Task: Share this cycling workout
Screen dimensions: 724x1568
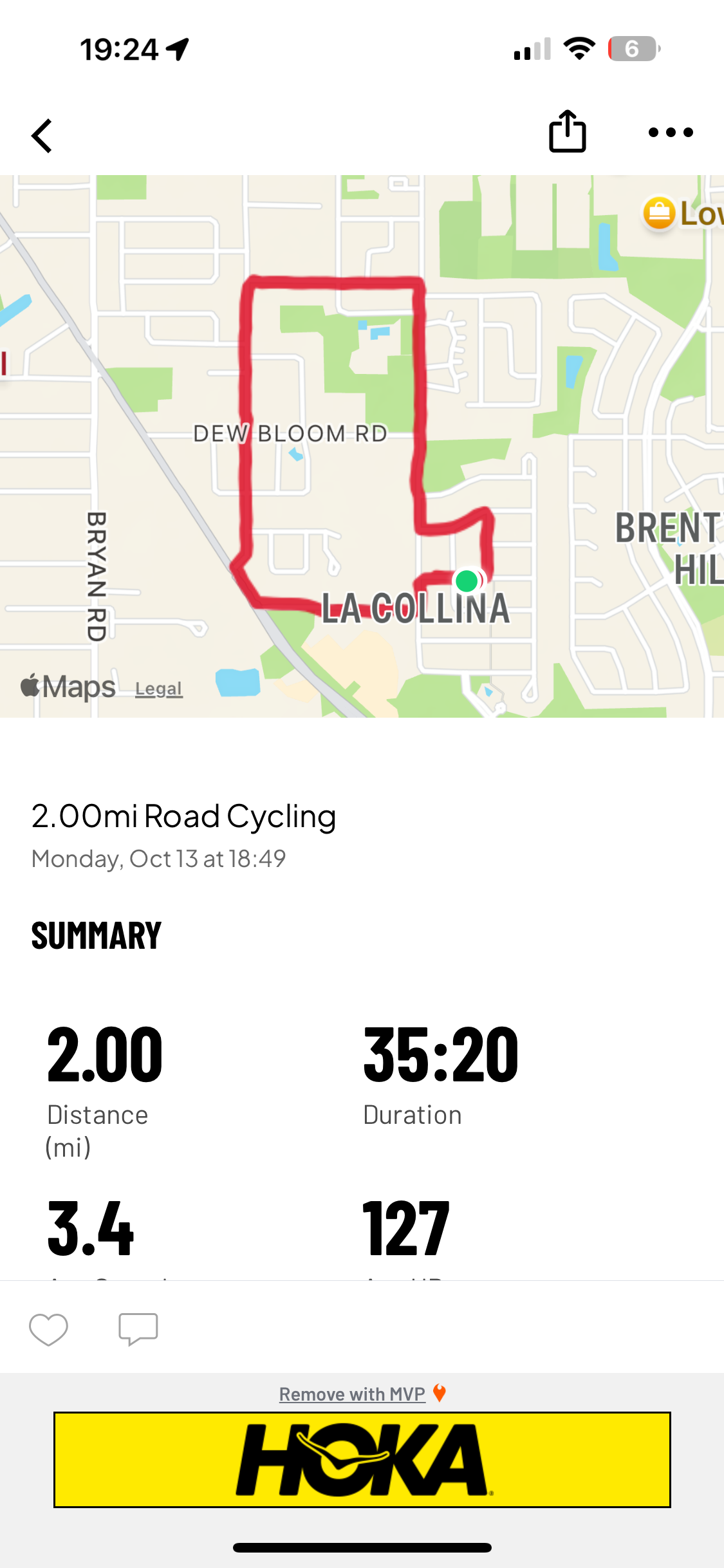Action: click(x=567, y=132)
